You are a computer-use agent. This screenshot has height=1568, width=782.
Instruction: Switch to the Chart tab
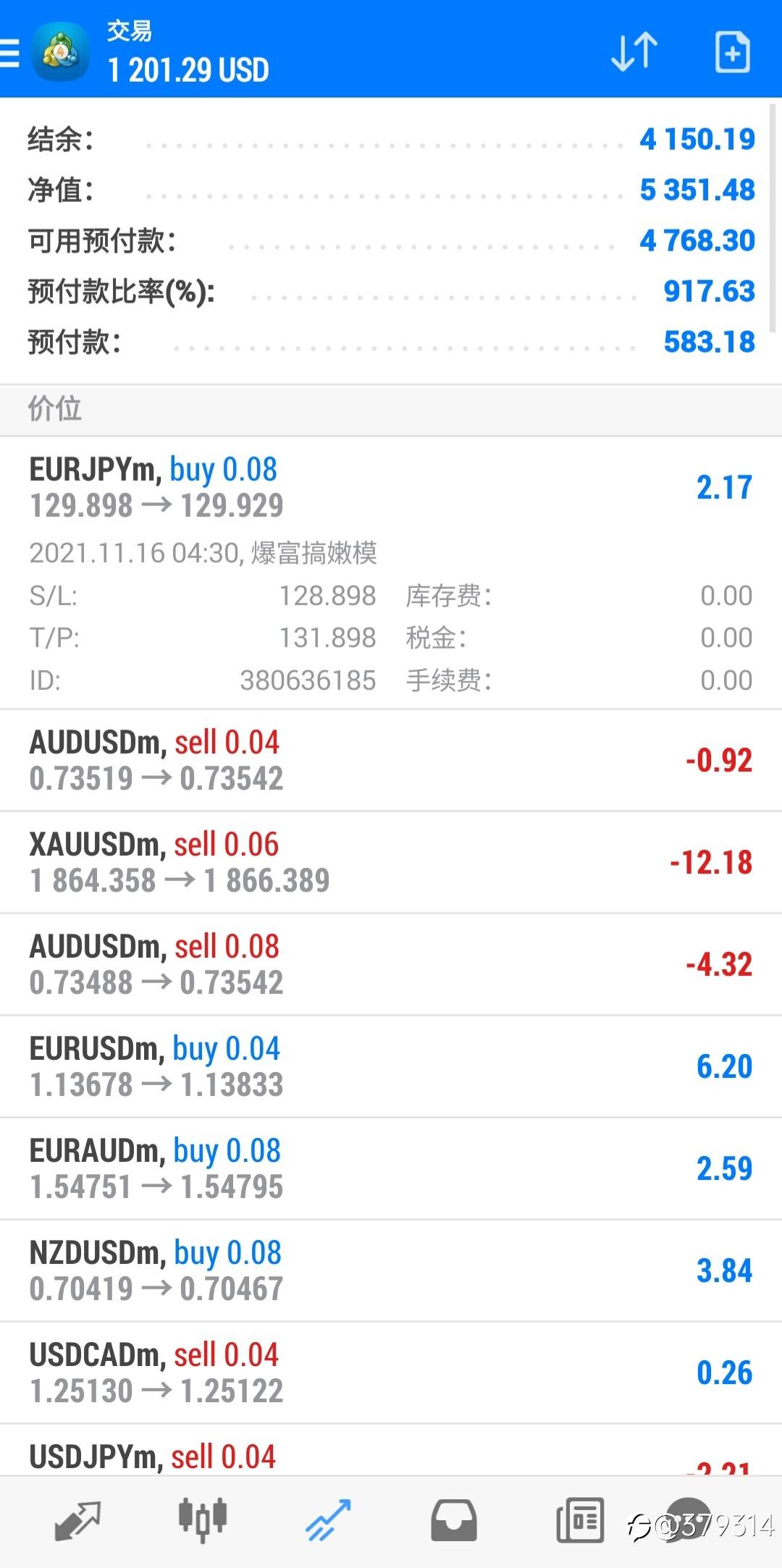click(x=203, y=1520)
